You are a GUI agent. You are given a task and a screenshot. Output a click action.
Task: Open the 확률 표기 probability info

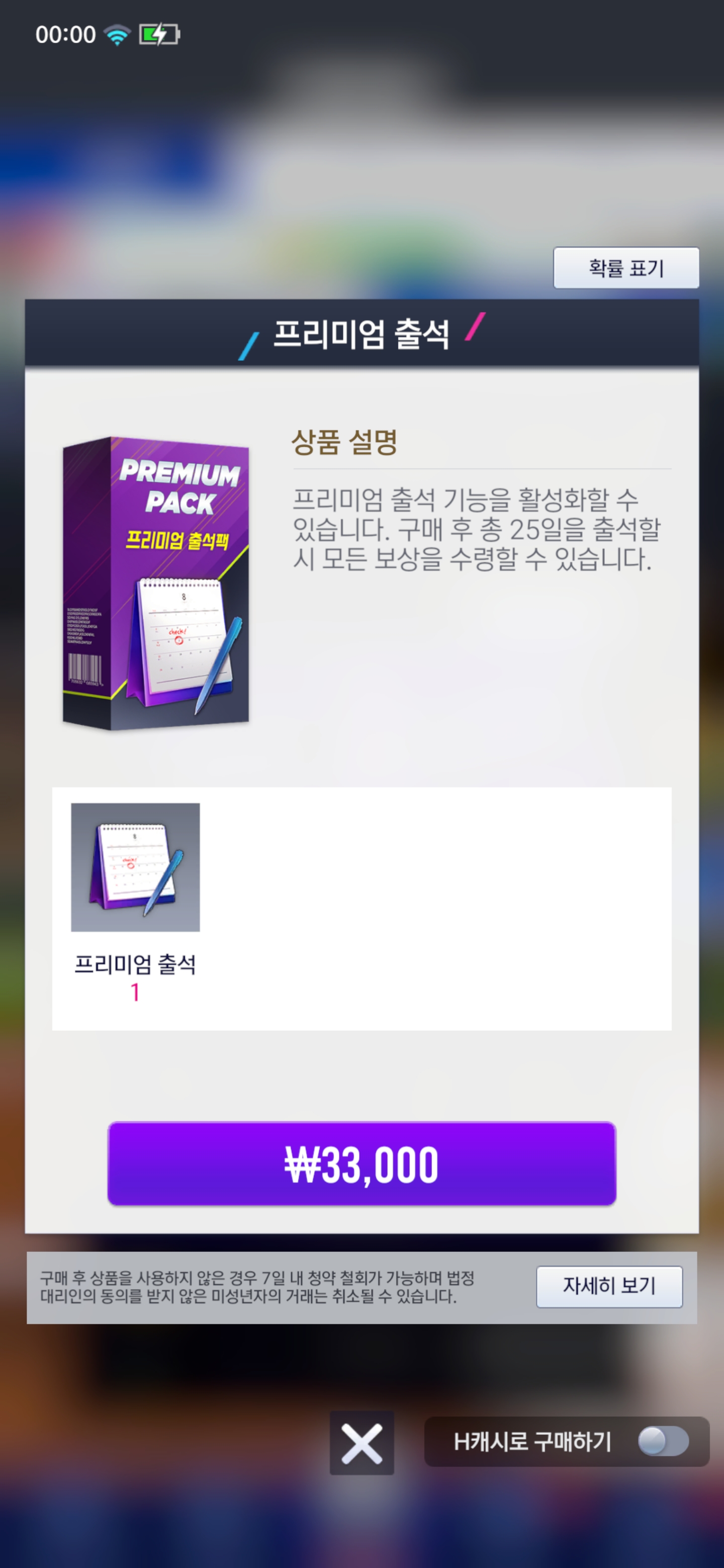point(625,268)
